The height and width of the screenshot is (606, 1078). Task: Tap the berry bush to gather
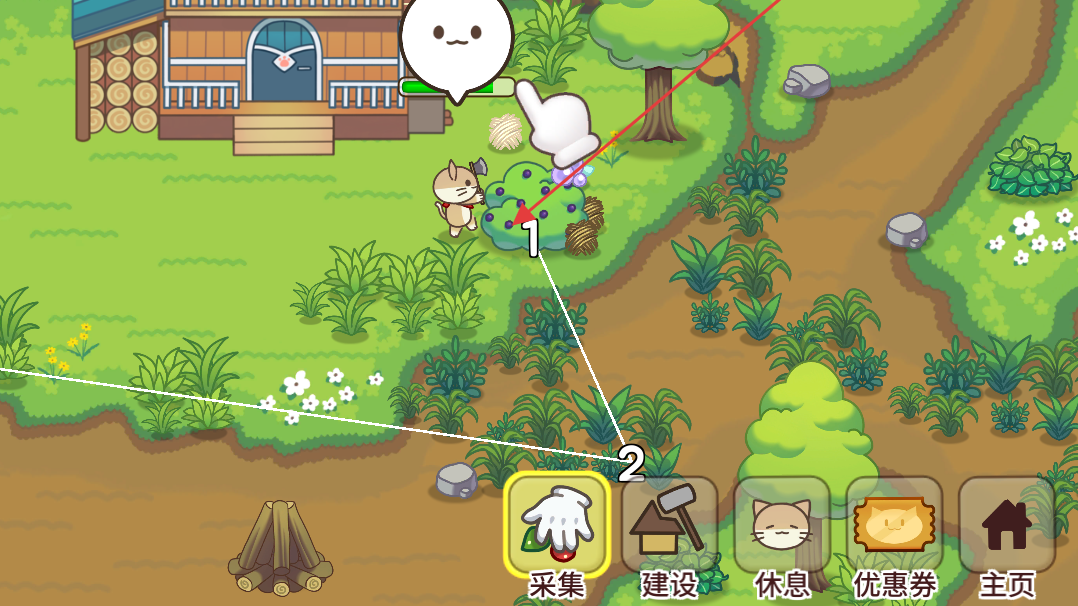532,207
